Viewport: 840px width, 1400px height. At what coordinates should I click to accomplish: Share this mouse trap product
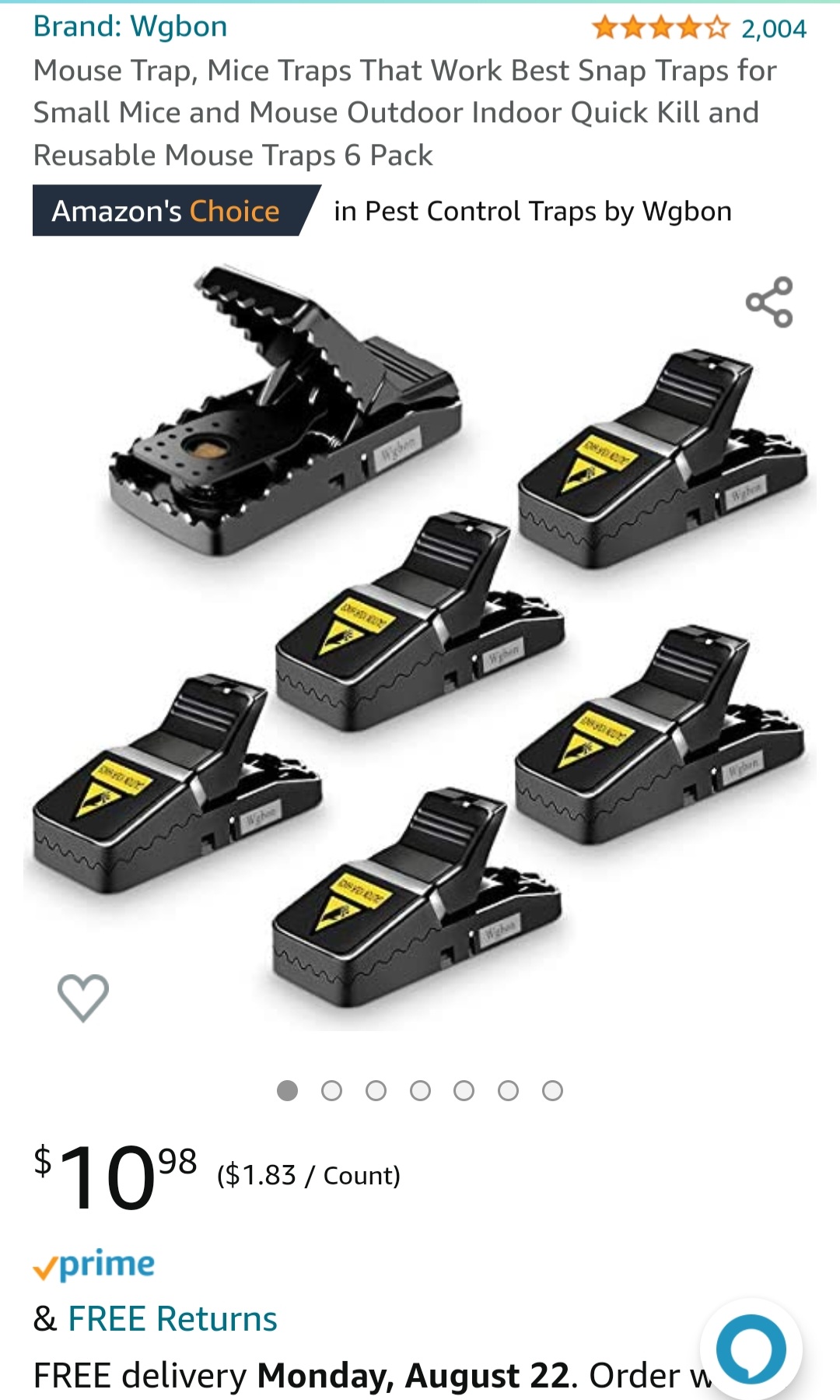(769, 302)
